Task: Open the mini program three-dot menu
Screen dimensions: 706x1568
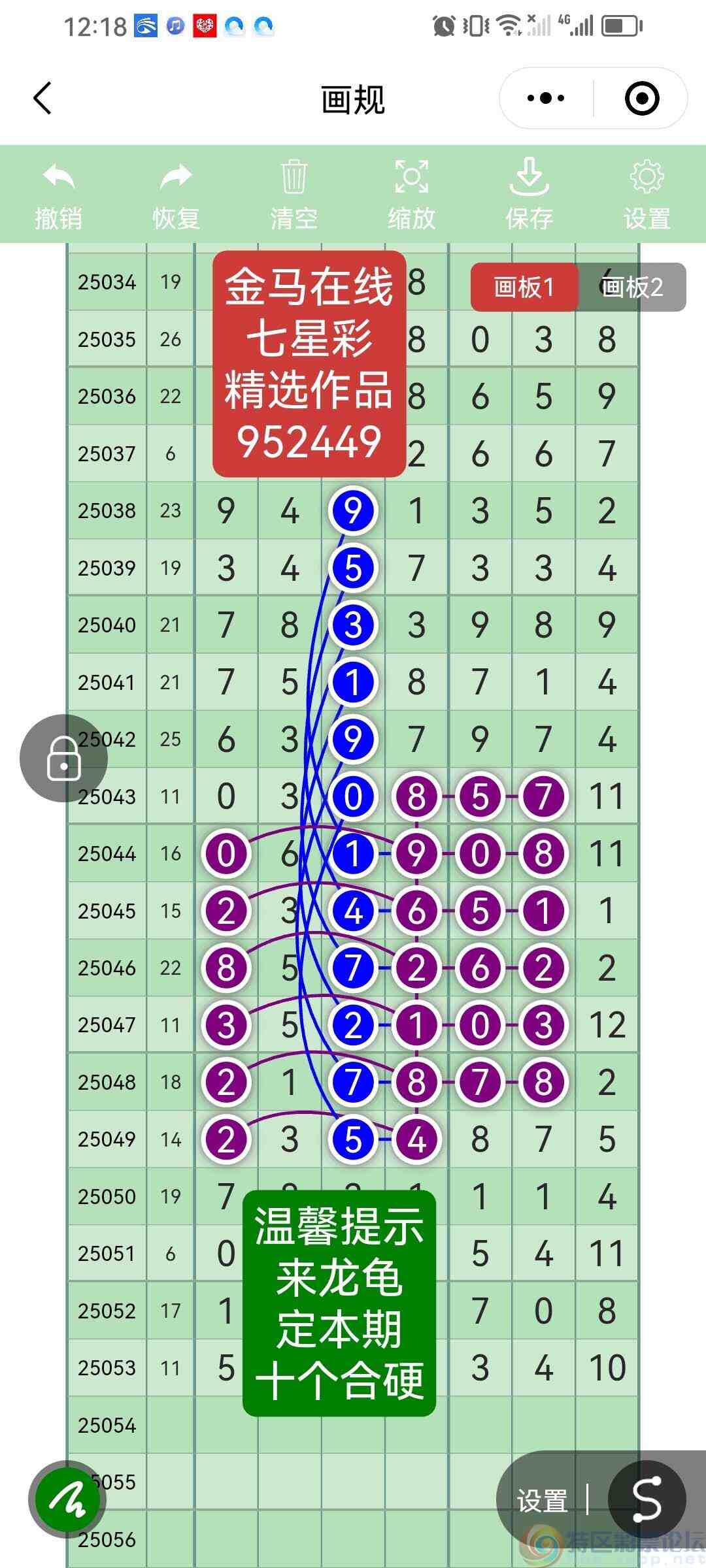Action: [546, 99]
